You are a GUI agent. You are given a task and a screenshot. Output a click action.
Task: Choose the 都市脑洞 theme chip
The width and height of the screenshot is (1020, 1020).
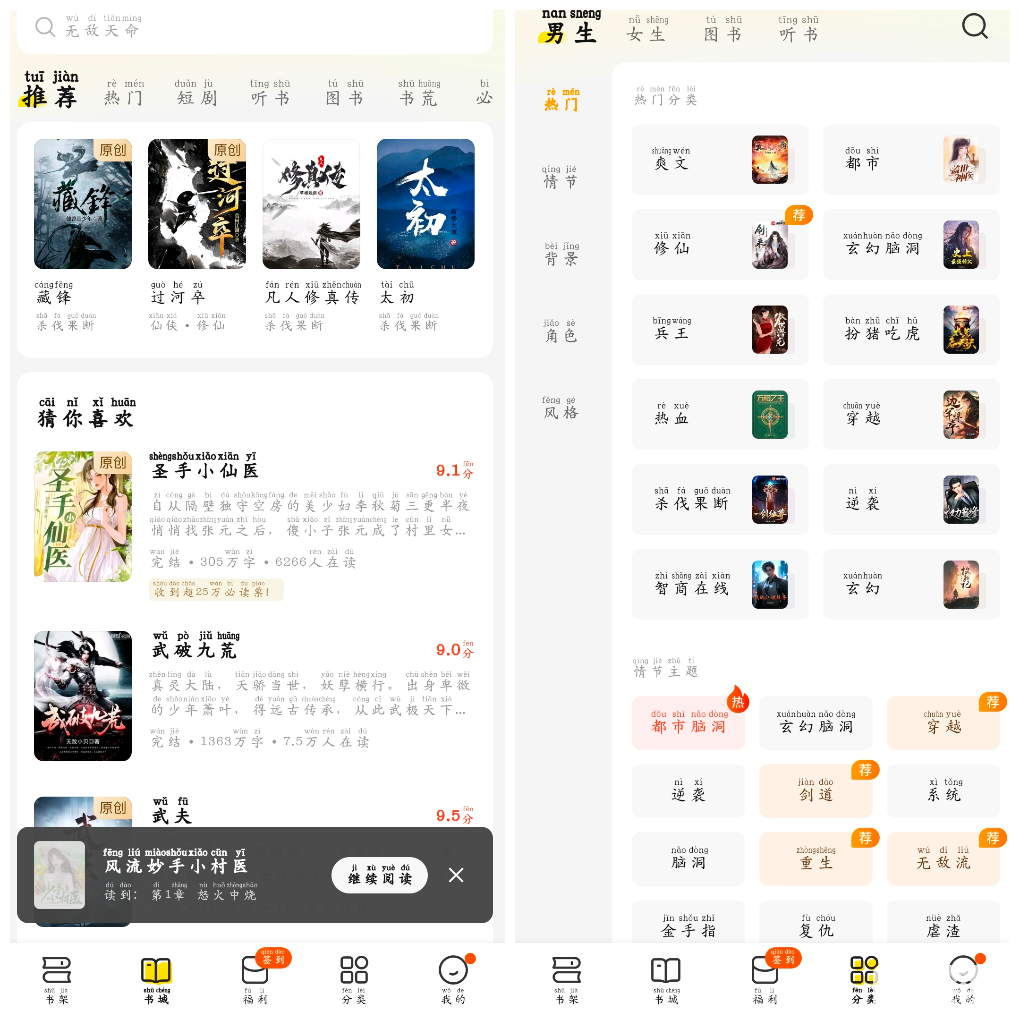coord(688,723)
